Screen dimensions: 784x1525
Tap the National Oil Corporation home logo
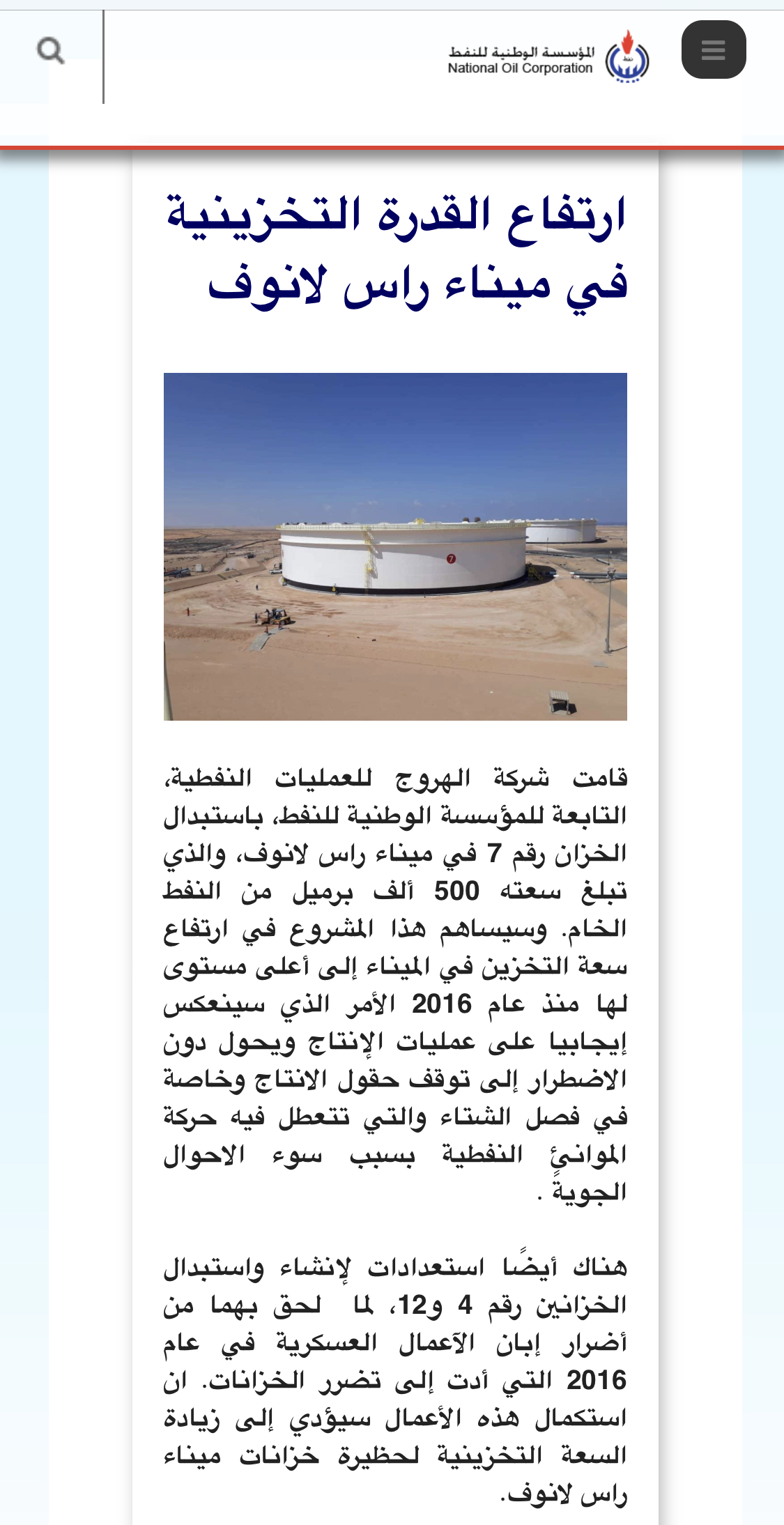549,59
